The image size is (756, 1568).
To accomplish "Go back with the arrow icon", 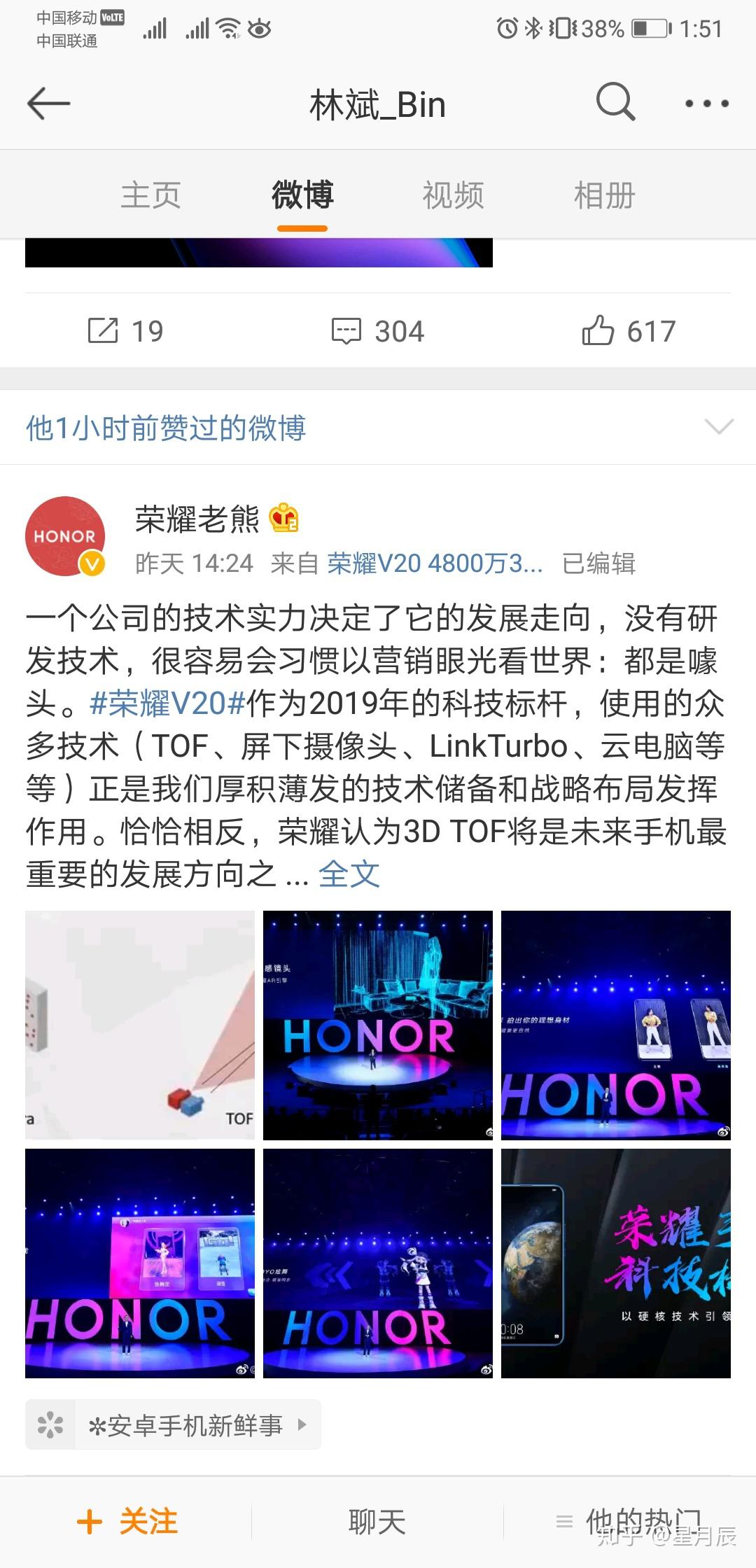I will [49, 104].
